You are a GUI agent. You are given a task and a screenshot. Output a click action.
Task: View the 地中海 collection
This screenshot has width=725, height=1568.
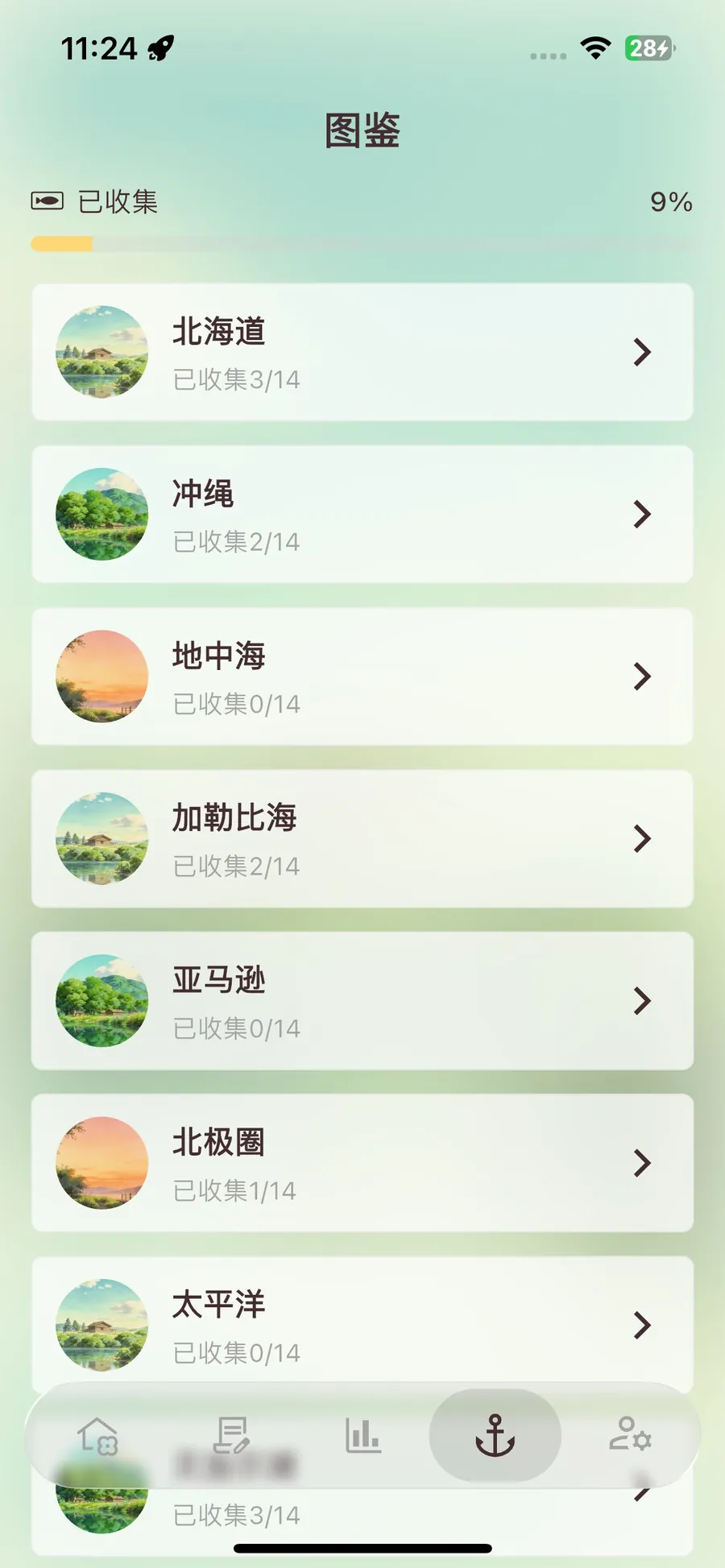pyautogui.click(x=362, y=676)
